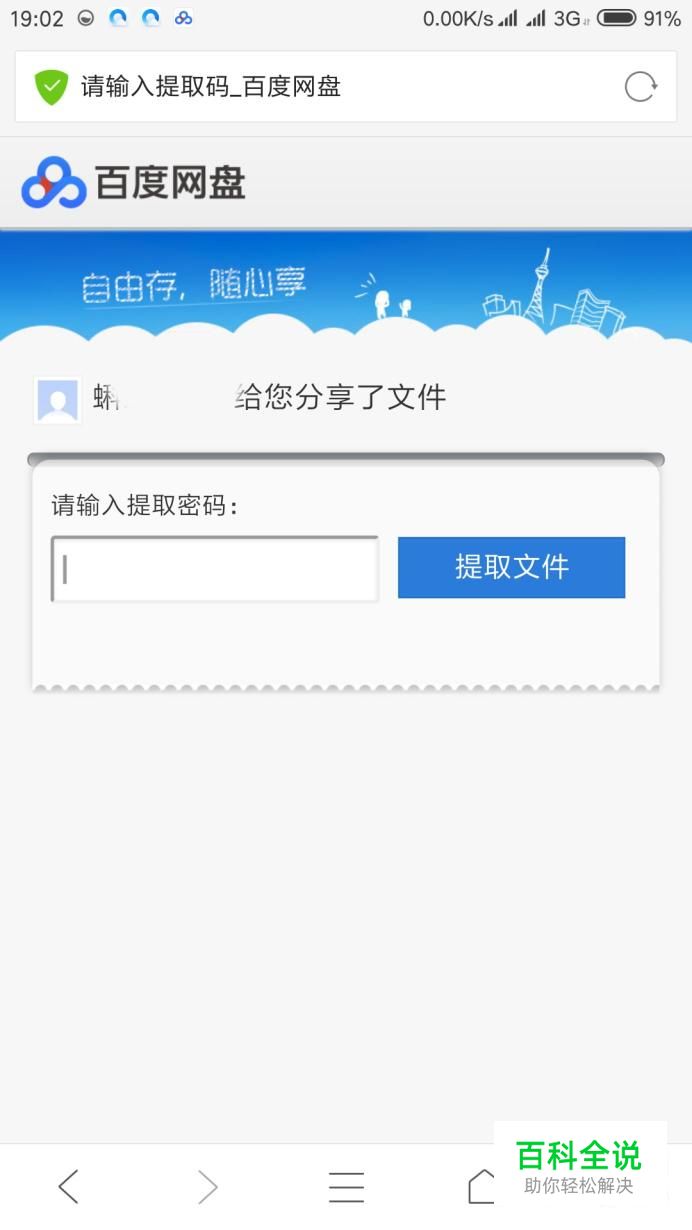
Task: Go back with the browser back arrow
Action: (68, 1186)
